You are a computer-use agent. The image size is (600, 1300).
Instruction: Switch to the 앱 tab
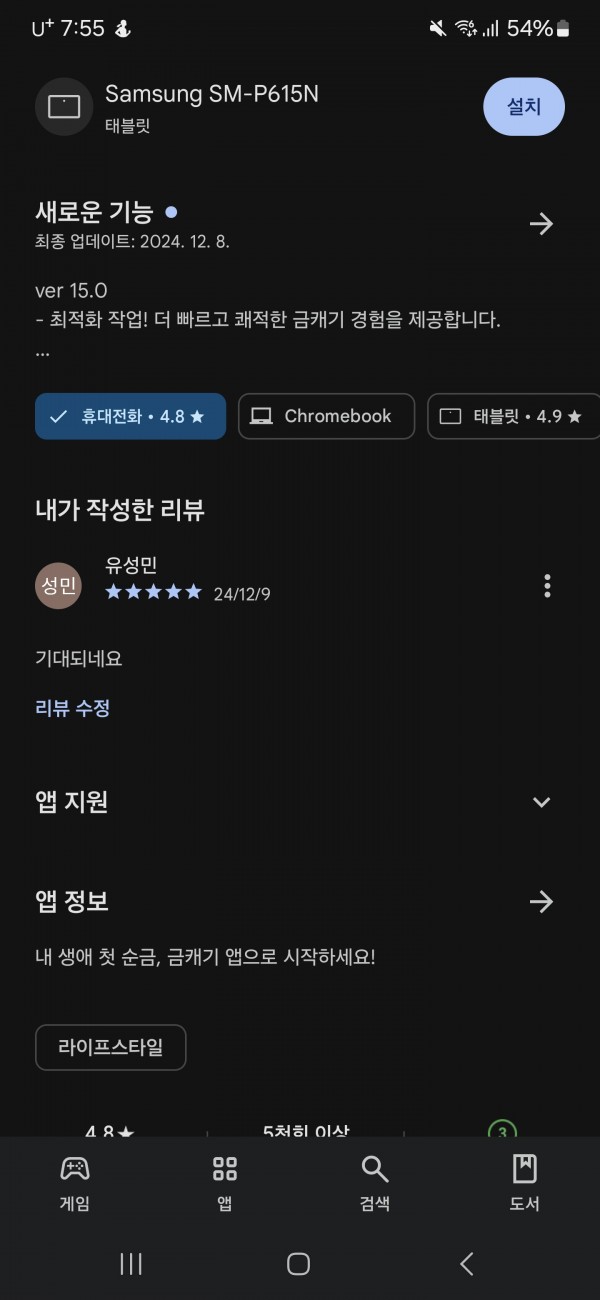point(225,1184)
